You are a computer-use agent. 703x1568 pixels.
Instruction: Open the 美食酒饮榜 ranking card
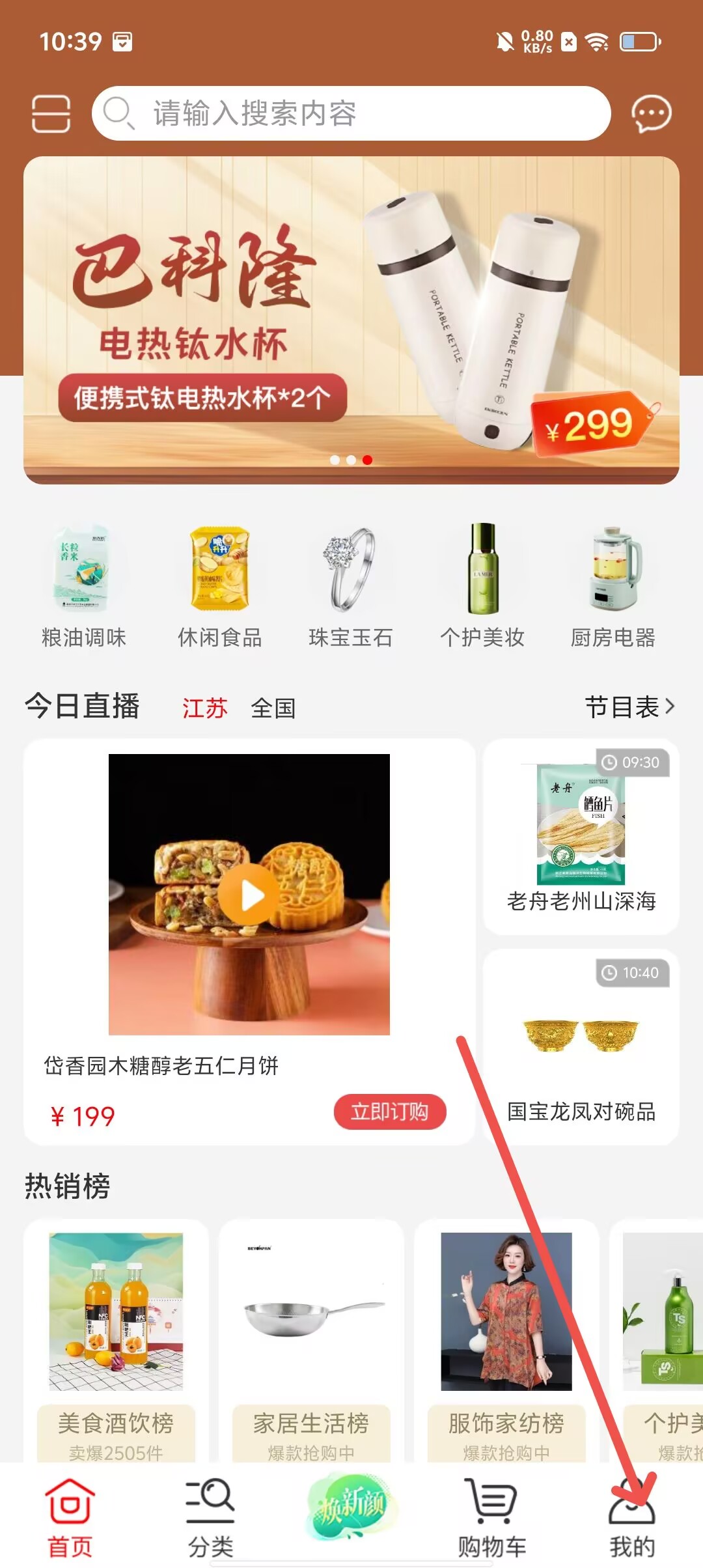[116, 1341]
